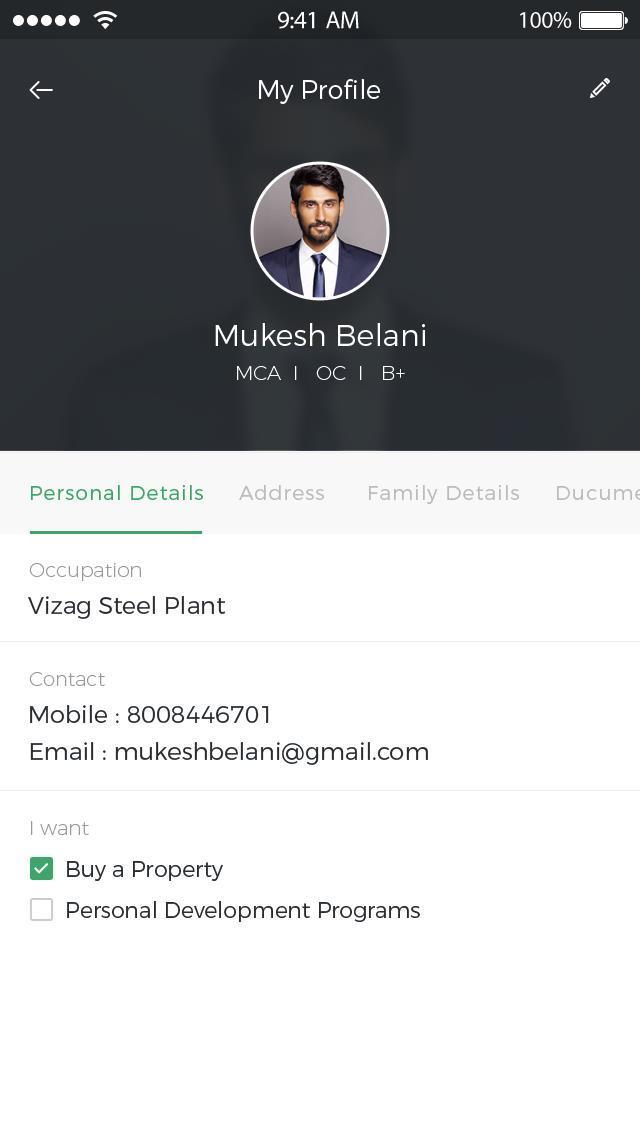640x1136 pixels.
Task: Select the Personal Details tab
Action: (x=116, y=493)
